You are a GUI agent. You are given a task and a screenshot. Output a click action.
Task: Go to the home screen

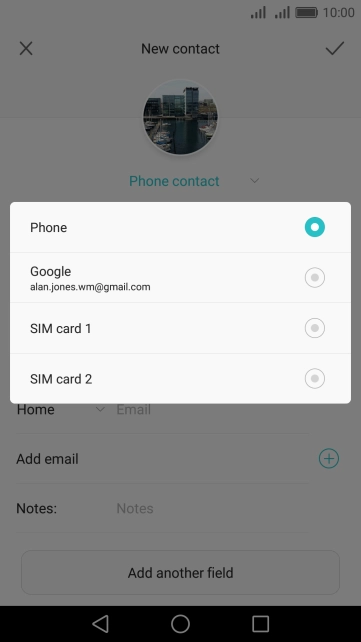(x=180, y=624)
